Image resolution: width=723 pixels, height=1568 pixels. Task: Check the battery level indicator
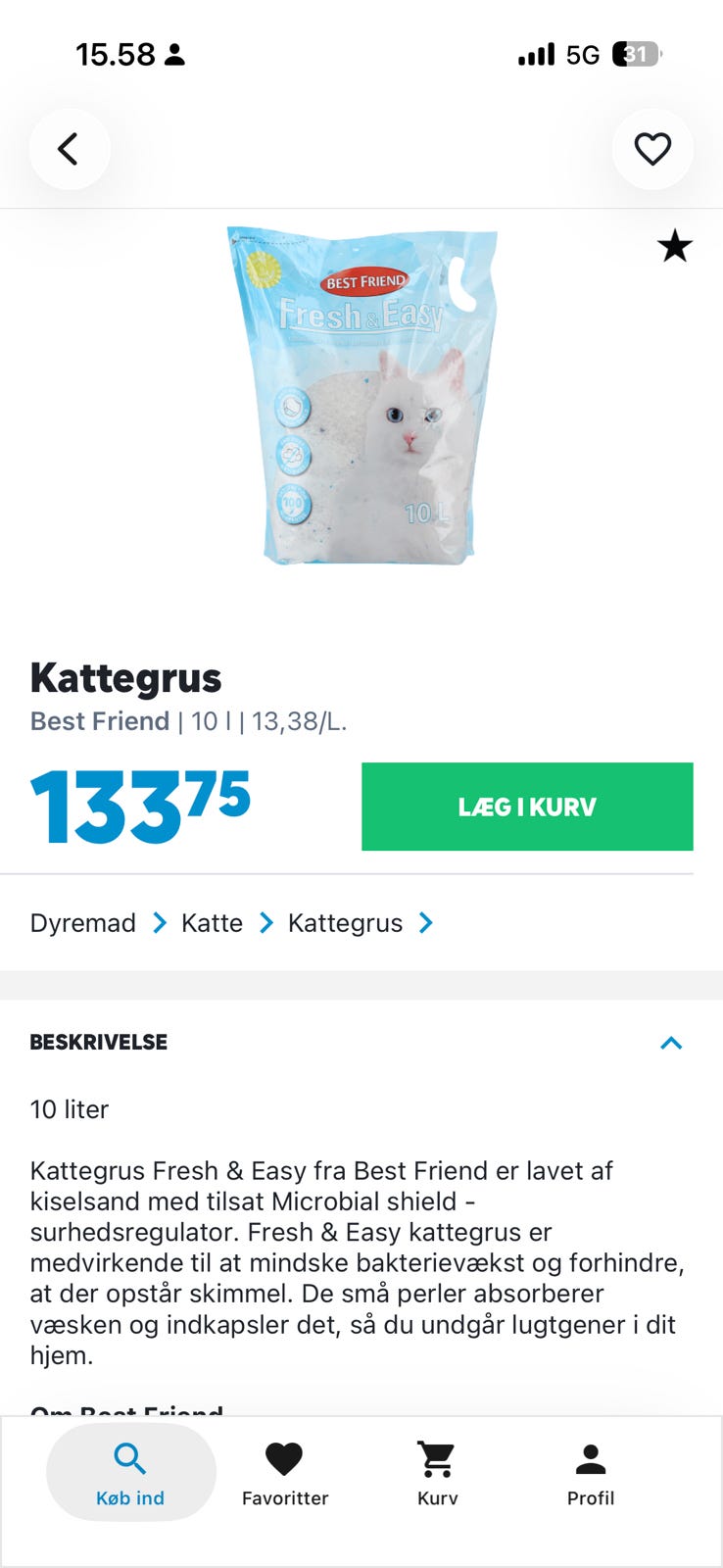coord(635,55)
